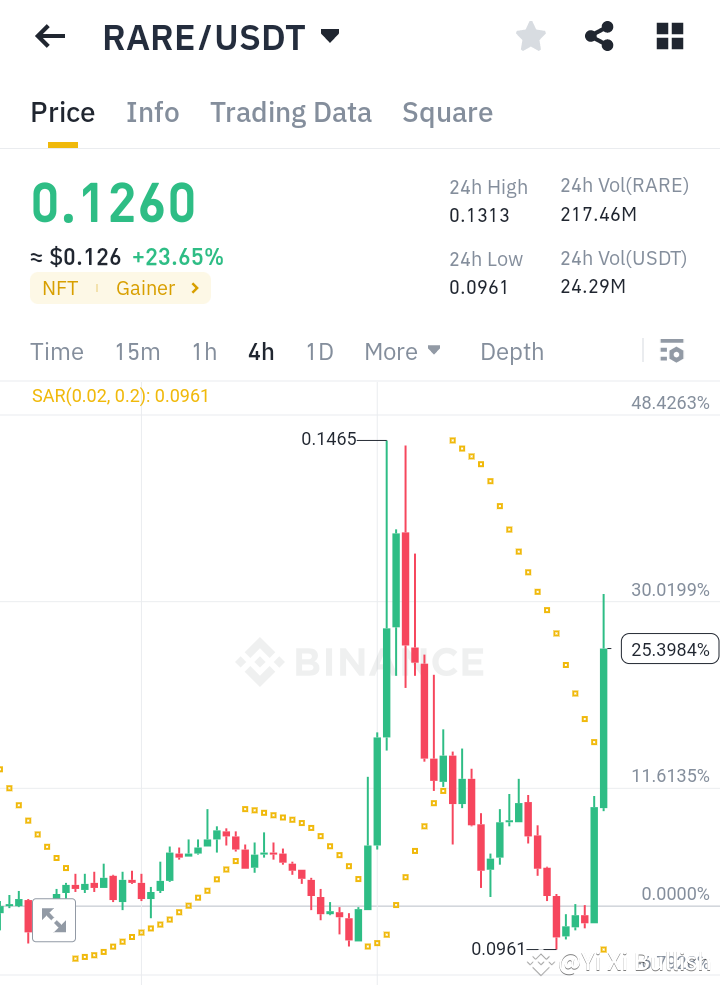Star RARE/USDT as a favorite
This screenshot has width=720, height=985.
tap(530, 36)
